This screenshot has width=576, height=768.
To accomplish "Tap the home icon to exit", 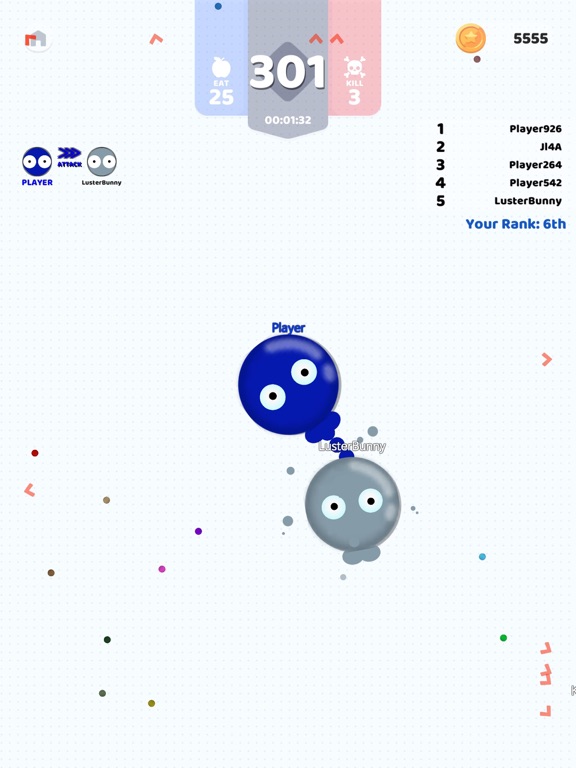I will point(37,39).
